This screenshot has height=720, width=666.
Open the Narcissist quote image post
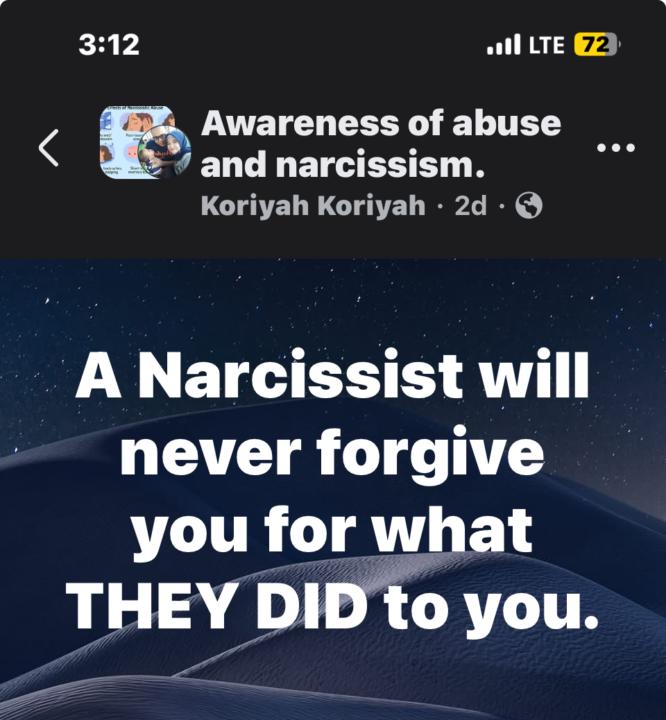(333, 490)
